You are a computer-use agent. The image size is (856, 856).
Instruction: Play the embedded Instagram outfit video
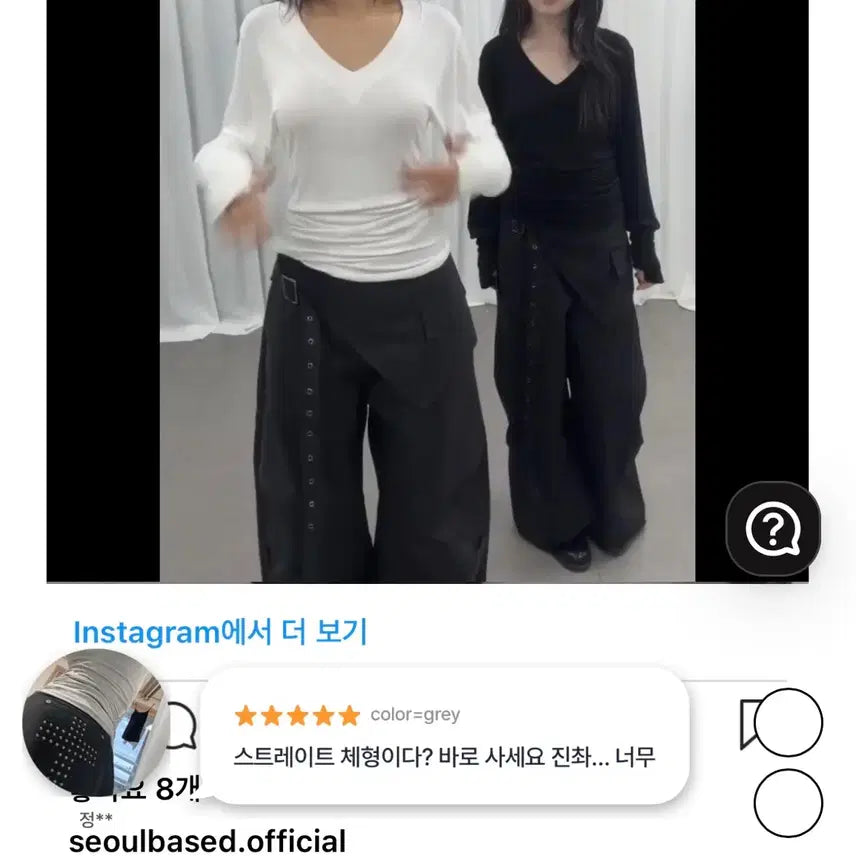point(427,290)
